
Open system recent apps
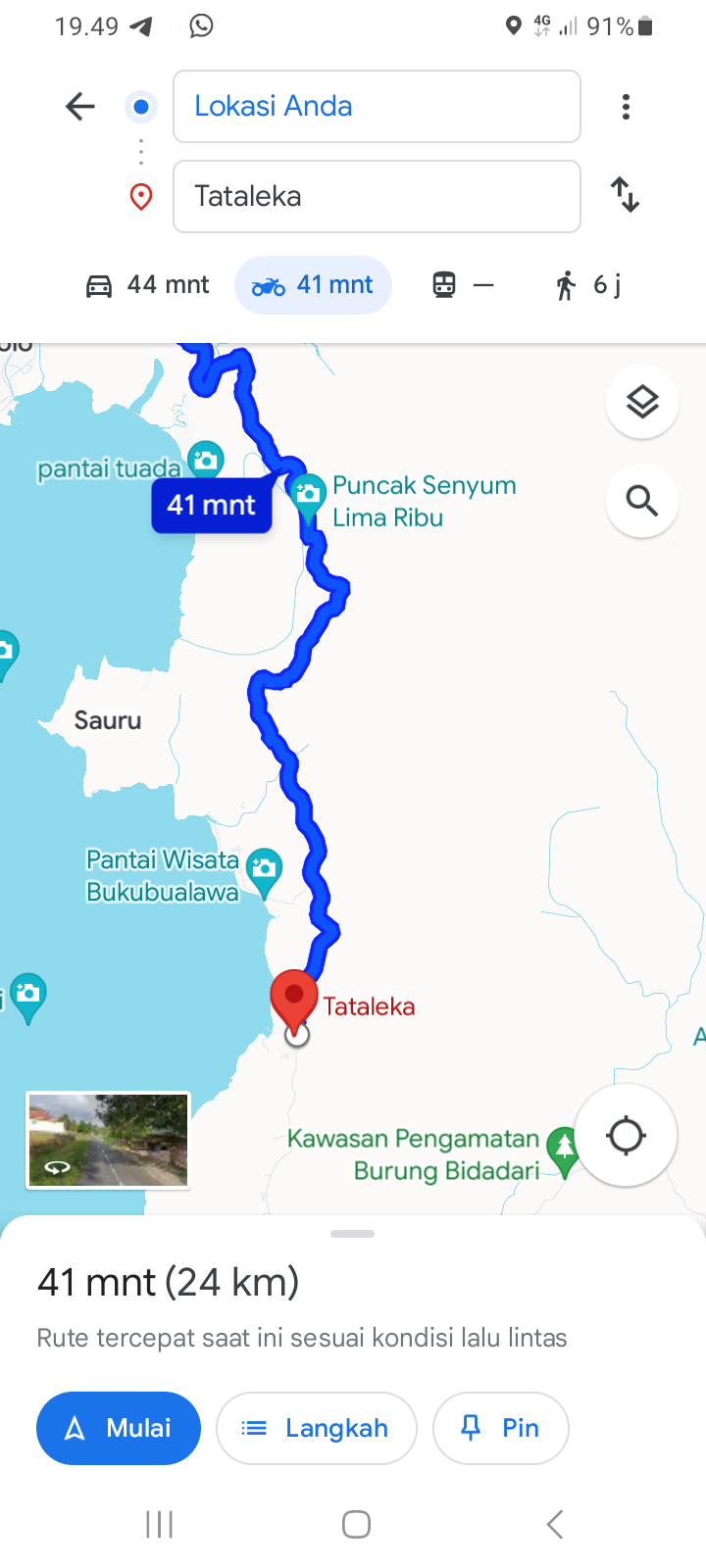click(x=159, y=1524)
